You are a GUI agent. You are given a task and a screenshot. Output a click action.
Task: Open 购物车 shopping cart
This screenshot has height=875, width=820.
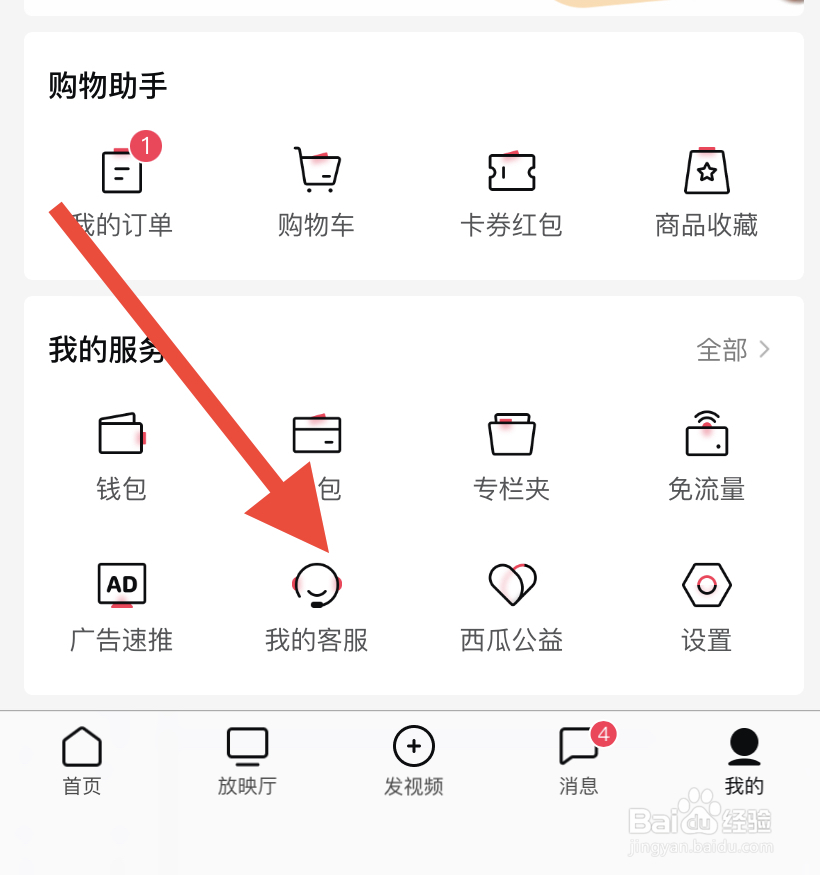click(x=316, y=190)
